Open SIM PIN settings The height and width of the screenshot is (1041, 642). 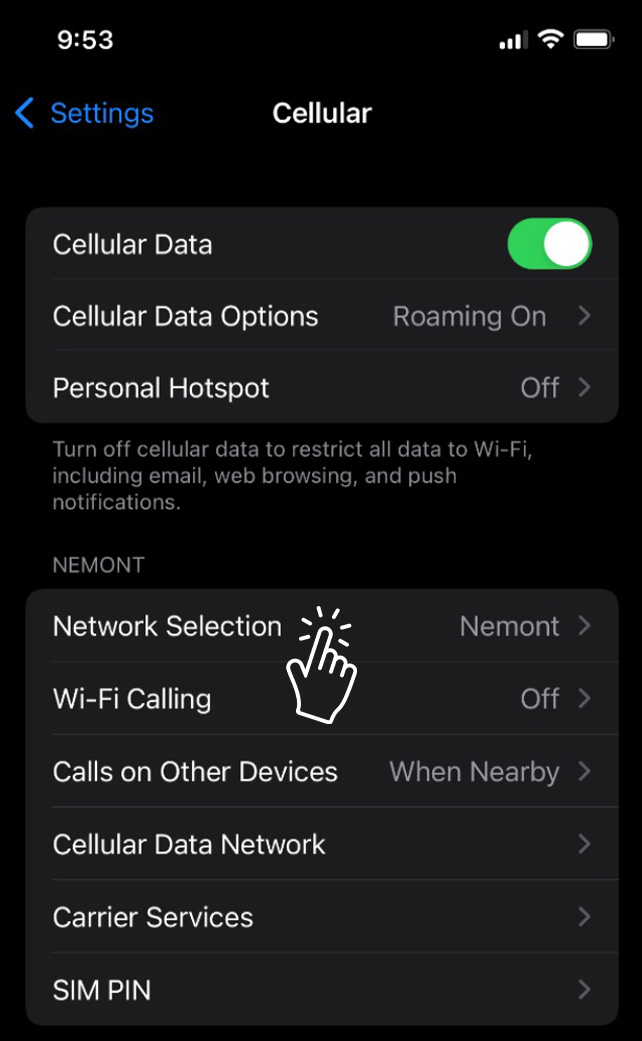[x=322, y=990]
